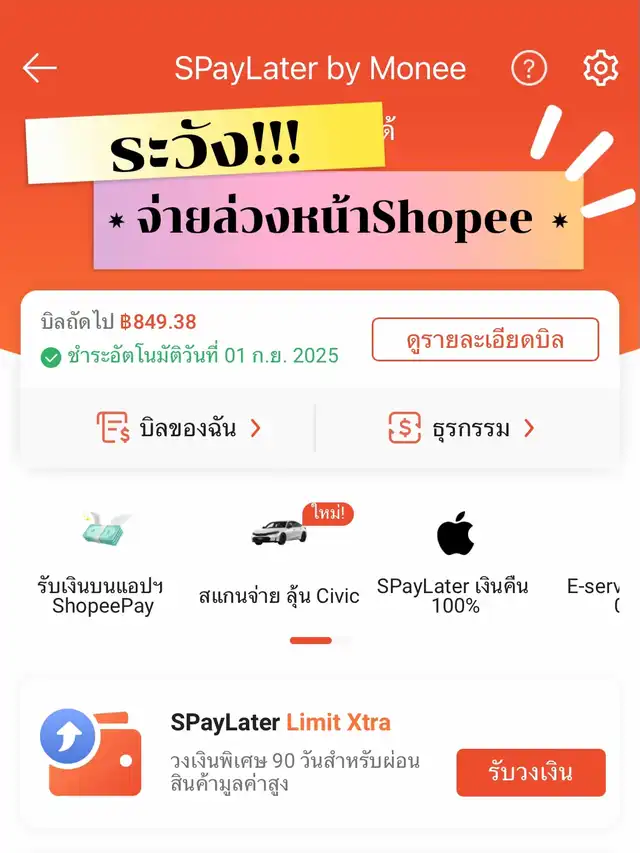Open the help question mark icon
This screenshot has width=640, height=853.
[x=529, y=68]
